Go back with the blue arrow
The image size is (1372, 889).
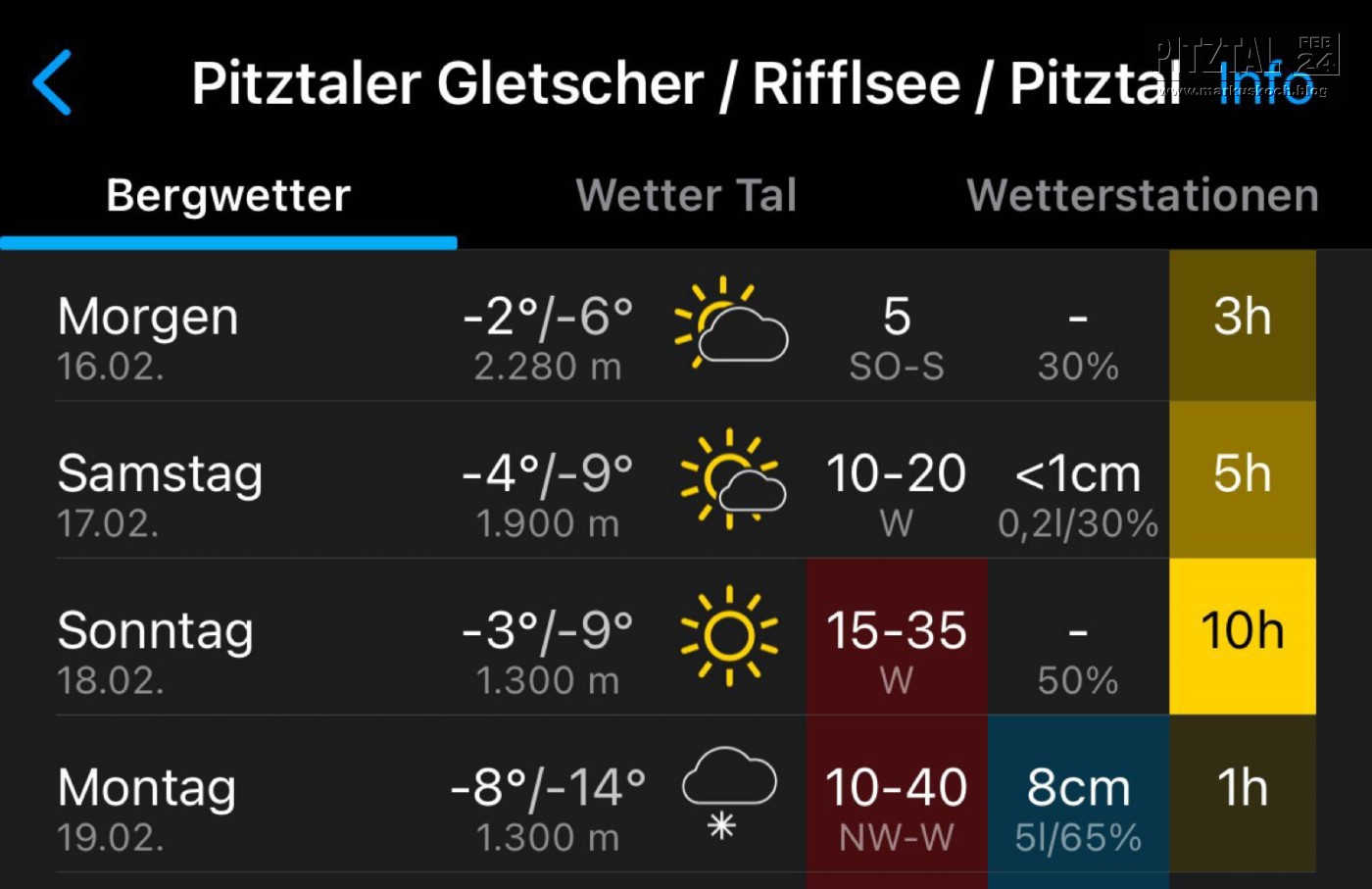[53, 83]
